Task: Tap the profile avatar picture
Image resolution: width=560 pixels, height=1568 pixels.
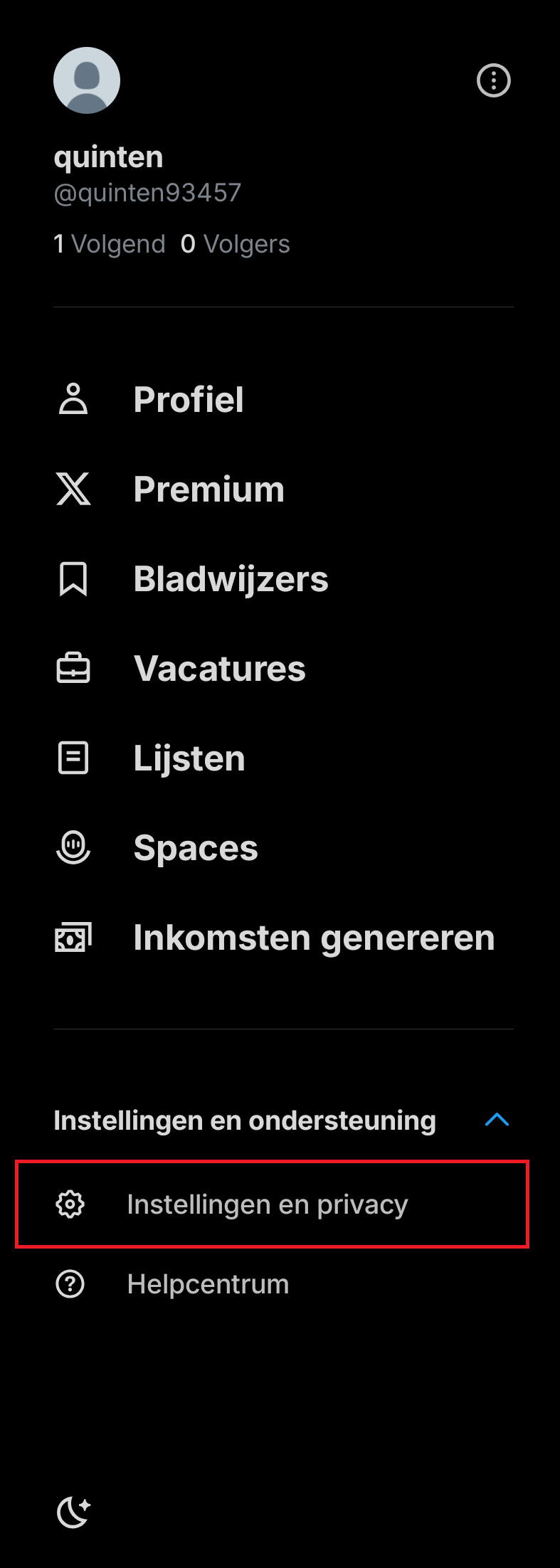Action: pyautogui.click(x=86, y=80)
